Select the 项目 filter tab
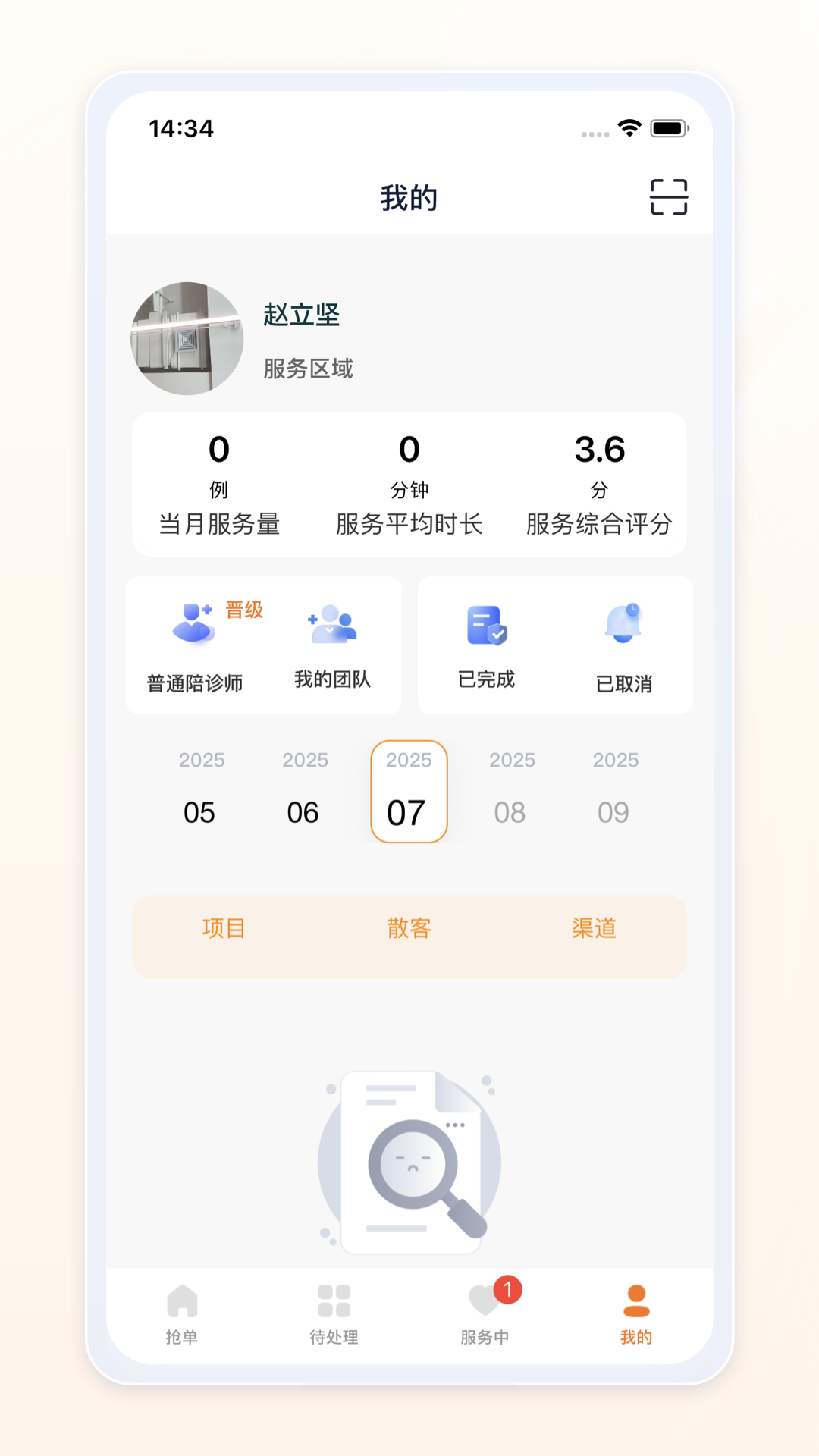819x1456 pixels. (224, 928)
